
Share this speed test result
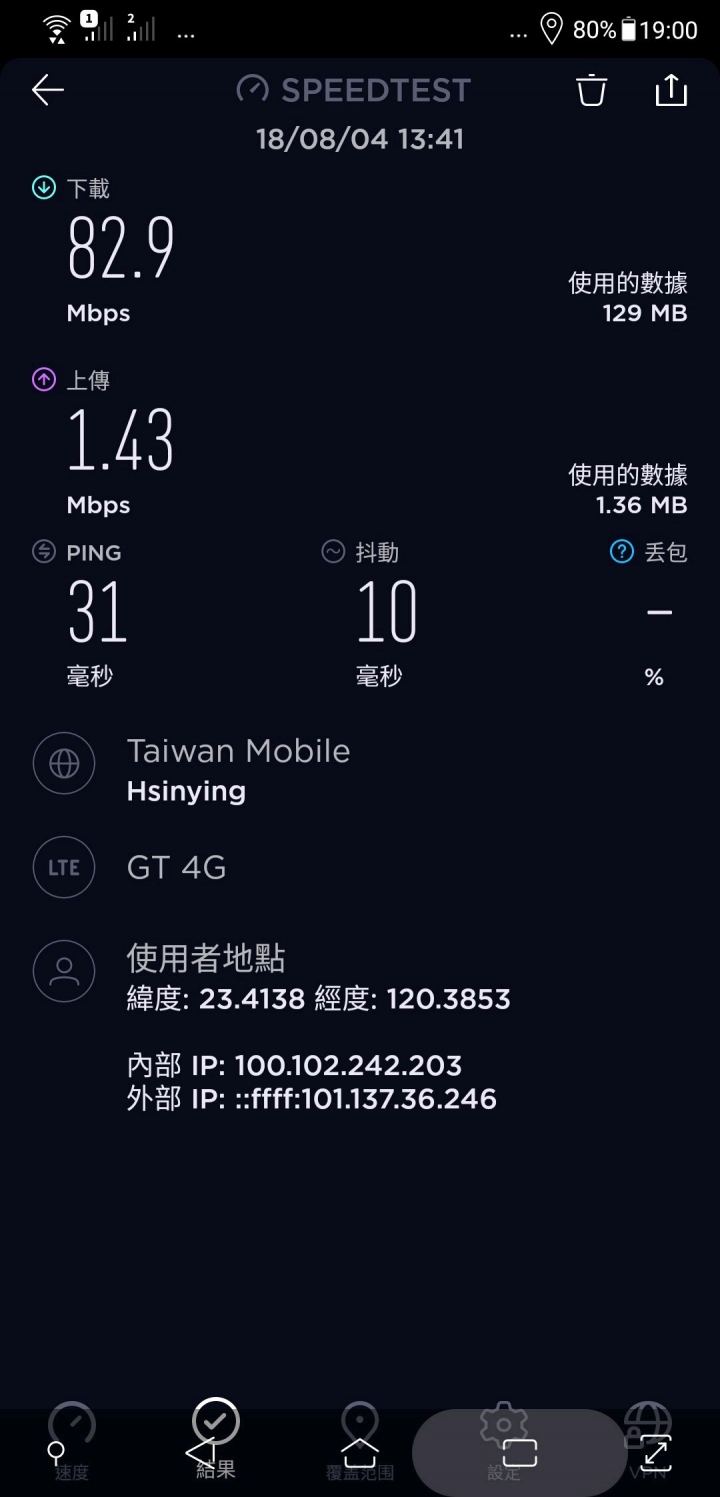(x=671, y=90)
